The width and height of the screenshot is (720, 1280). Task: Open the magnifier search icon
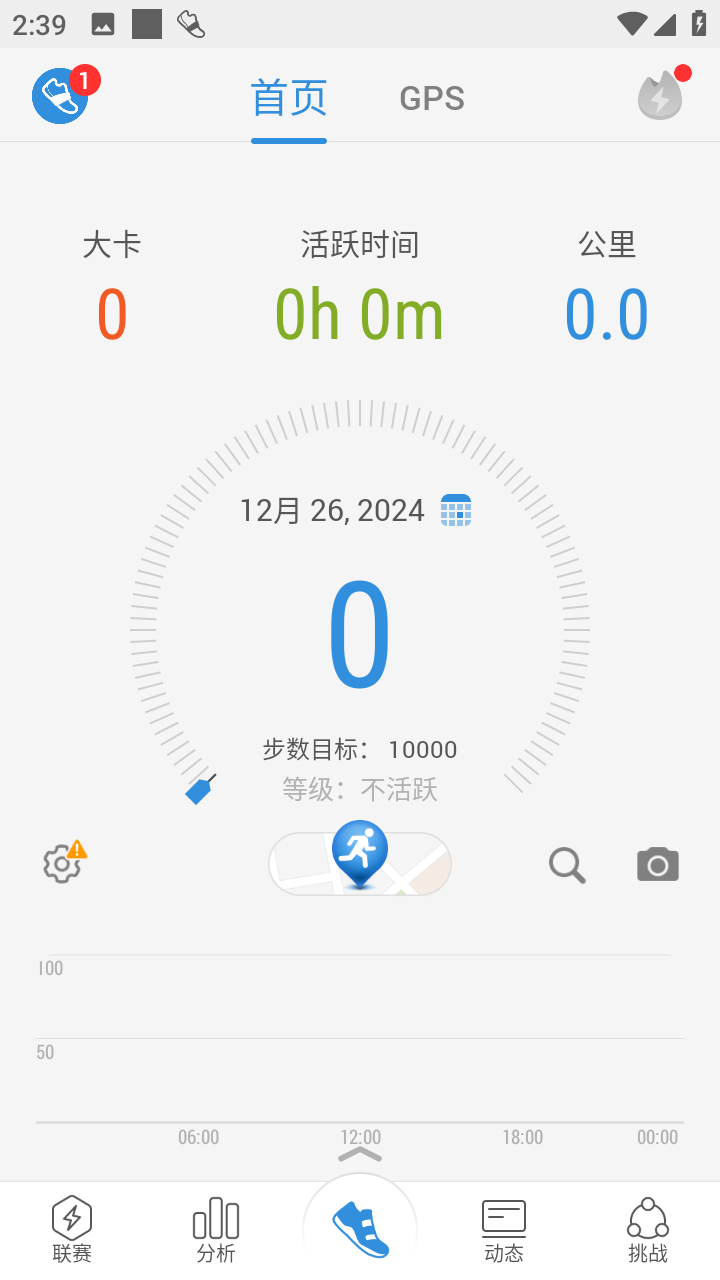tap(567, 865)
